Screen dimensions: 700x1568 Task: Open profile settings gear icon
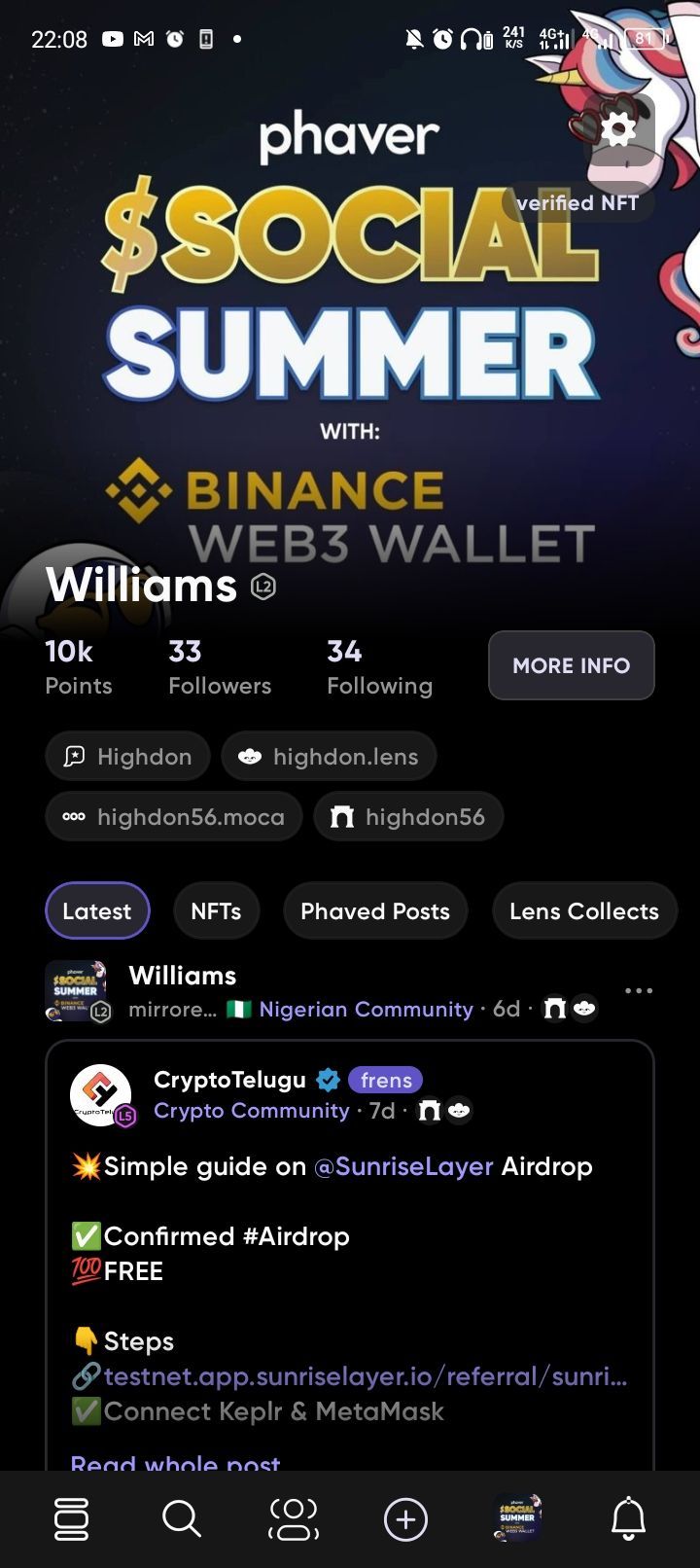pyautogui.click(x=618, y=129)
